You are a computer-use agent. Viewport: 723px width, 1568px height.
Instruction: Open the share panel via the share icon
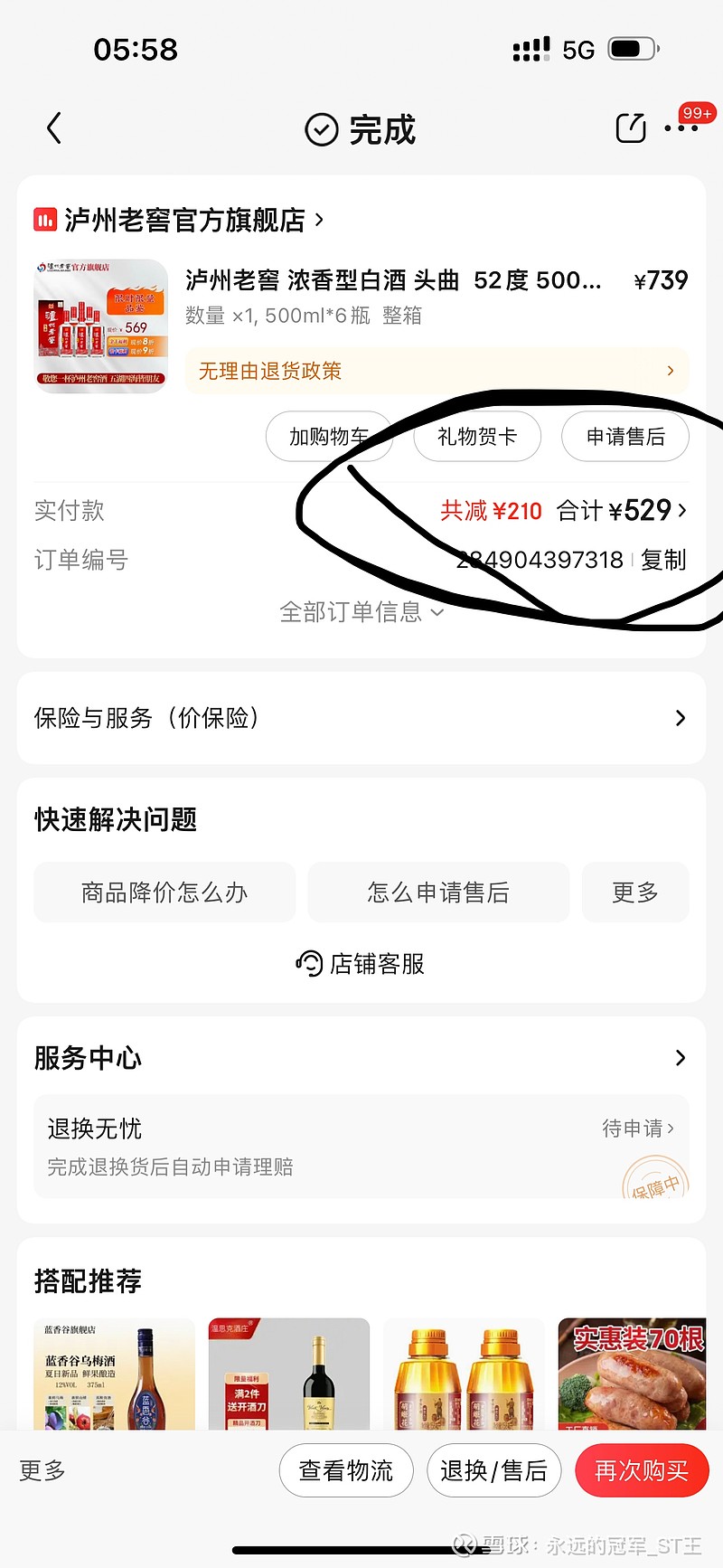tap(630, 128)
